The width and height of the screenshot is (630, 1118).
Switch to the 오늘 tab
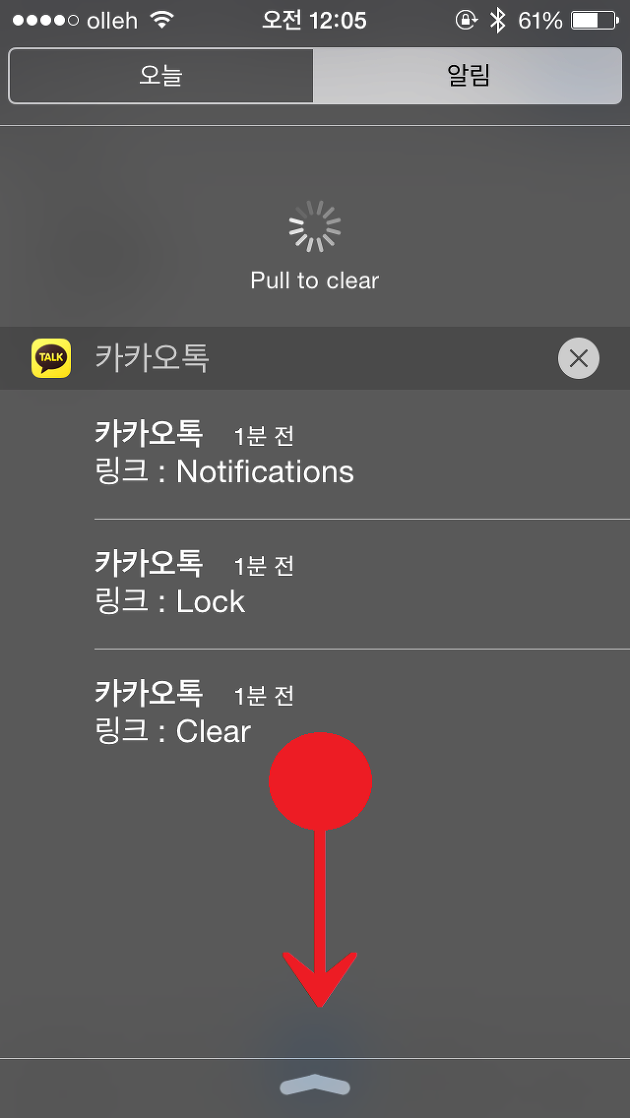161,75
